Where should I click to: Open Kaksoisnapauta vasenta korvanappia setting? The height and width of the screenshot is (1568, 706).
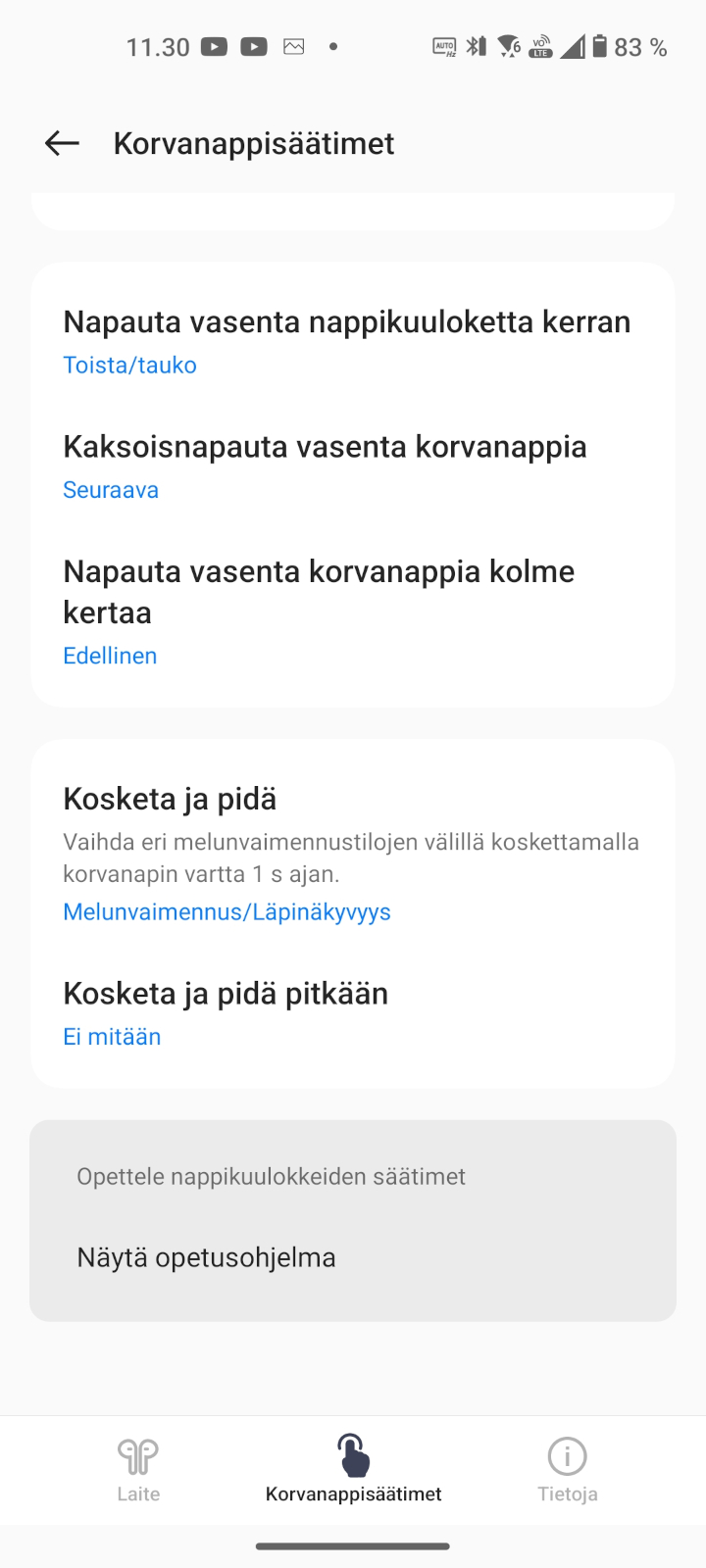(353, 465)
